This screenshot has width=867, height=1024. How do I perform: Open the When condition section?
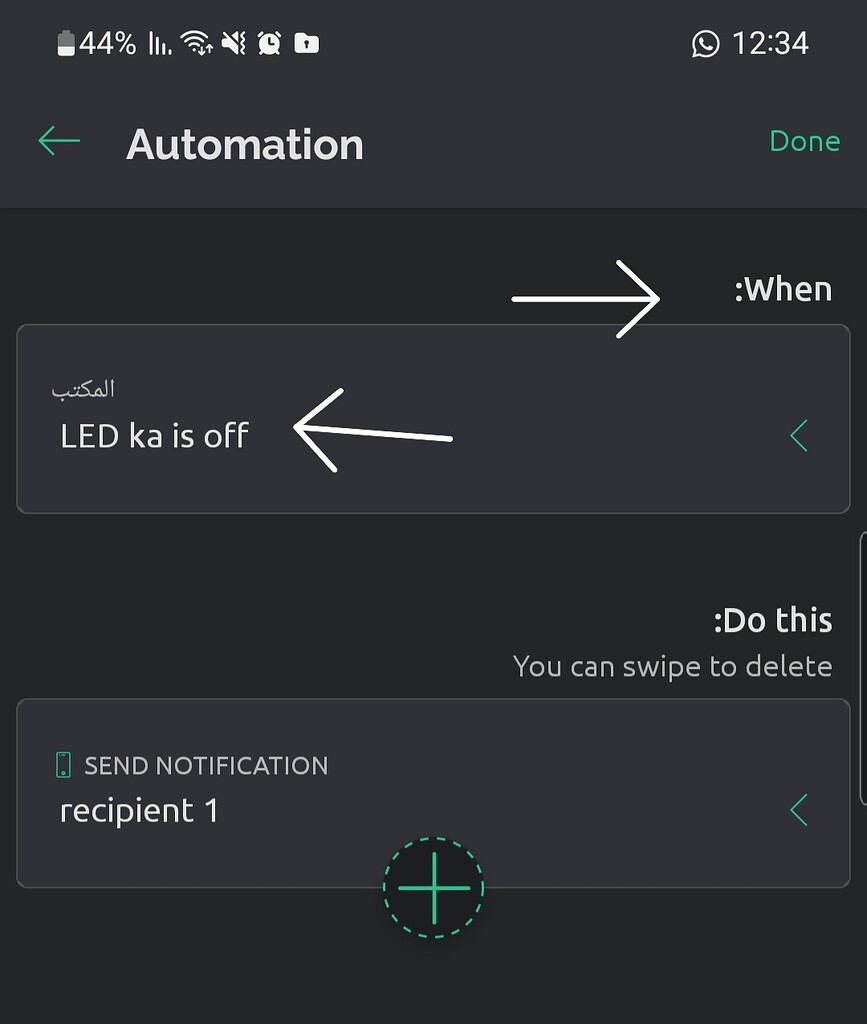tap(783, 289)
